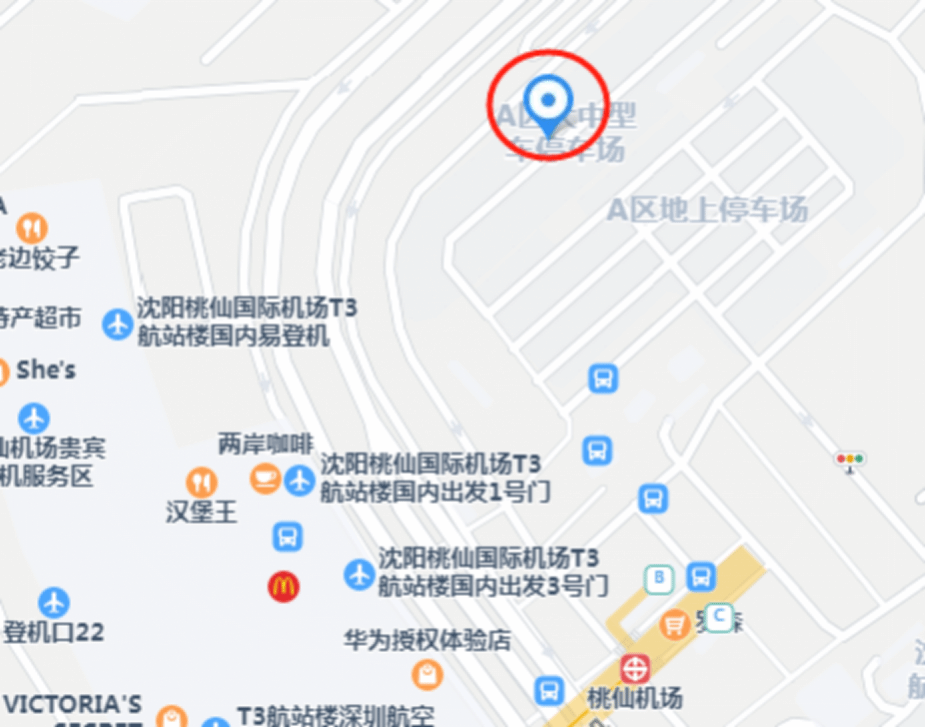
Task: Select the 登机口22 gate marker
Action: [x=54, y=602]
